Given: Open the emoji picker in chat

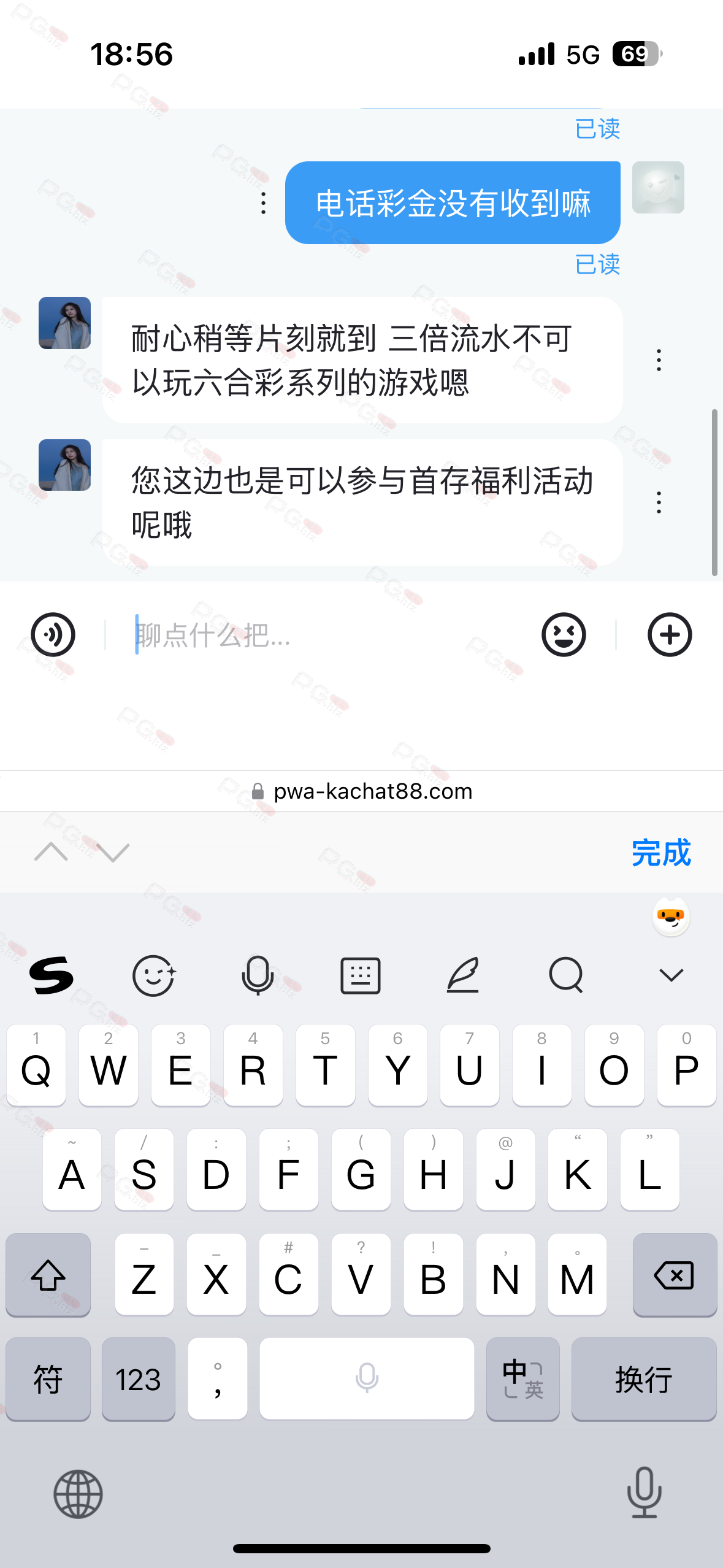Looking at the screenshot, I should tap(564, 634).
